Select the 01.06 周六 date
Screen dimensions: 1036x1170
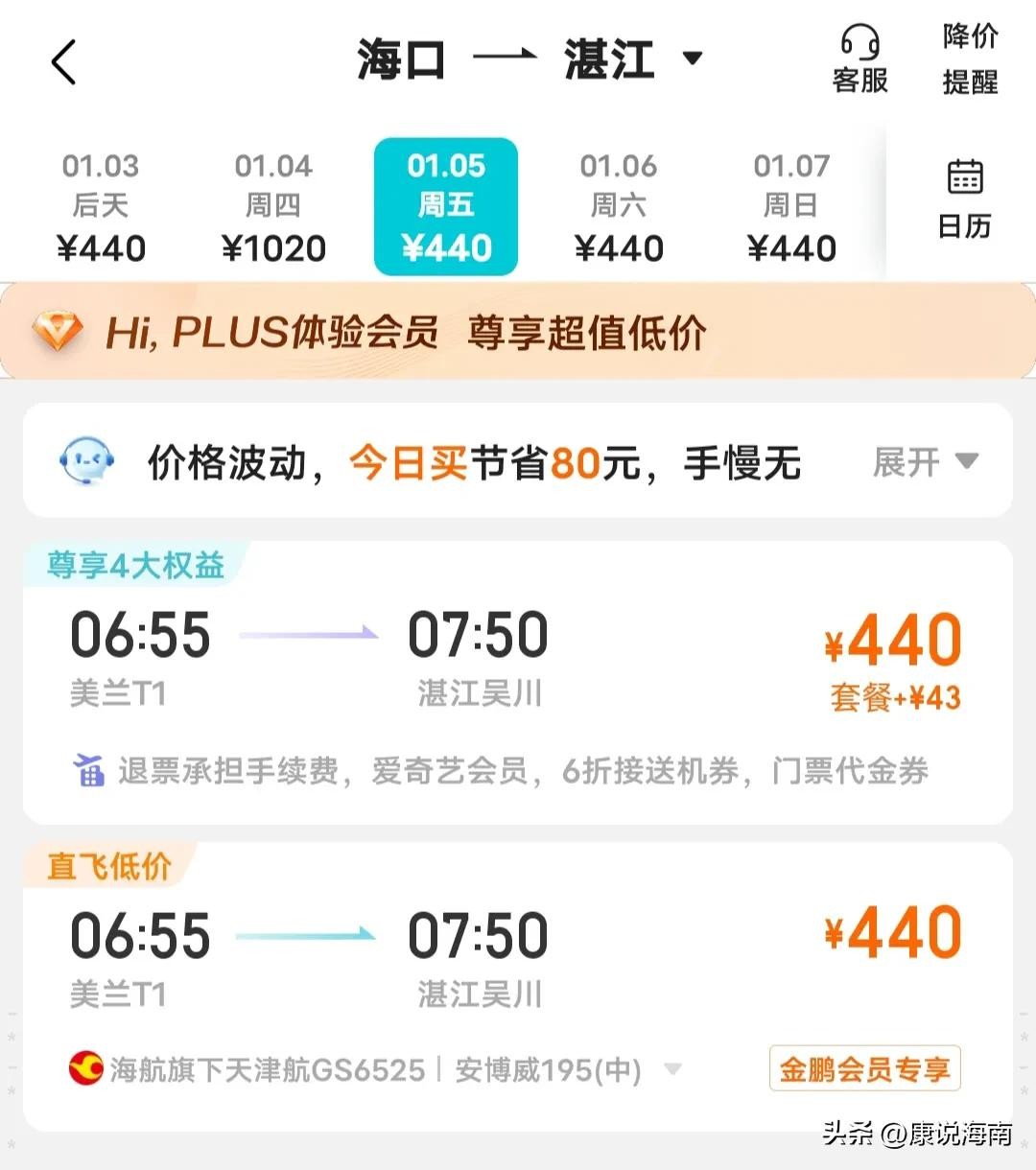[619, 207]
